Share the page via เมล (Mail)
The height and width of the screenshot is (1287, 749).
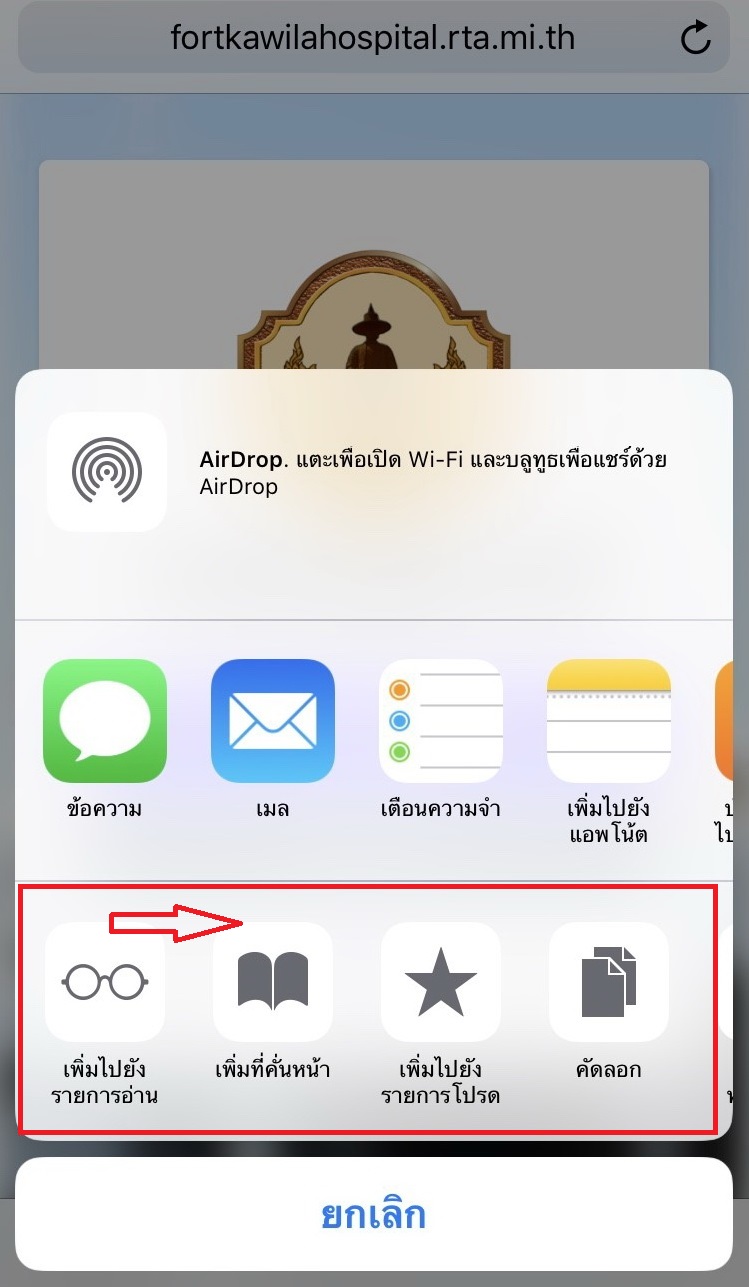click(x=273, y=720)
